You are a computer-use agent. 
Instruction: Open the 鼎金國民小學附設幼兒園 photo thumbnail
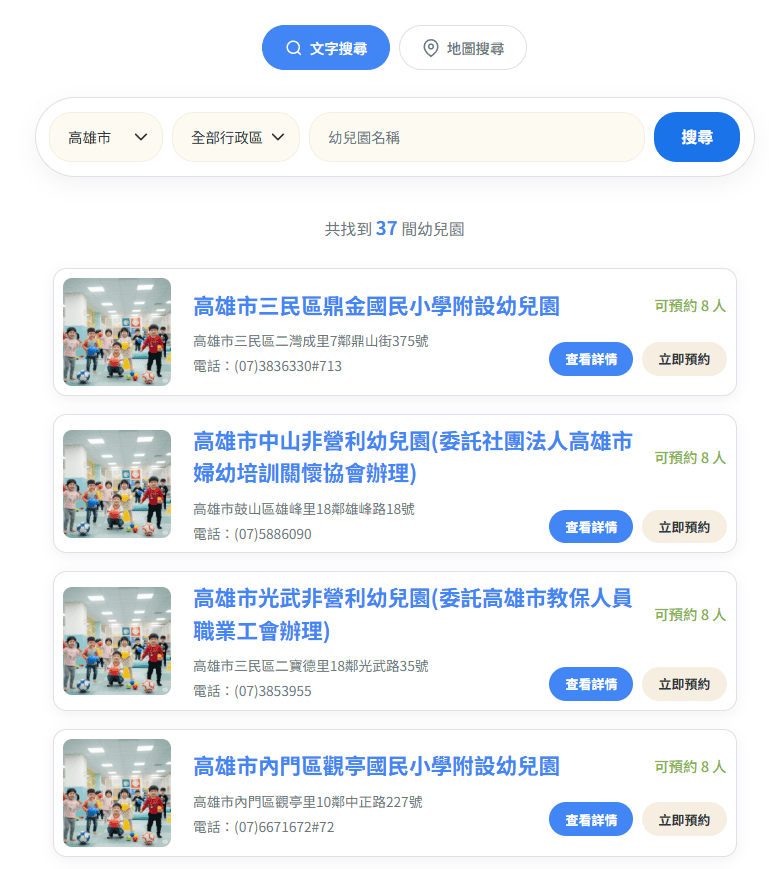click(x=117, y=332)
